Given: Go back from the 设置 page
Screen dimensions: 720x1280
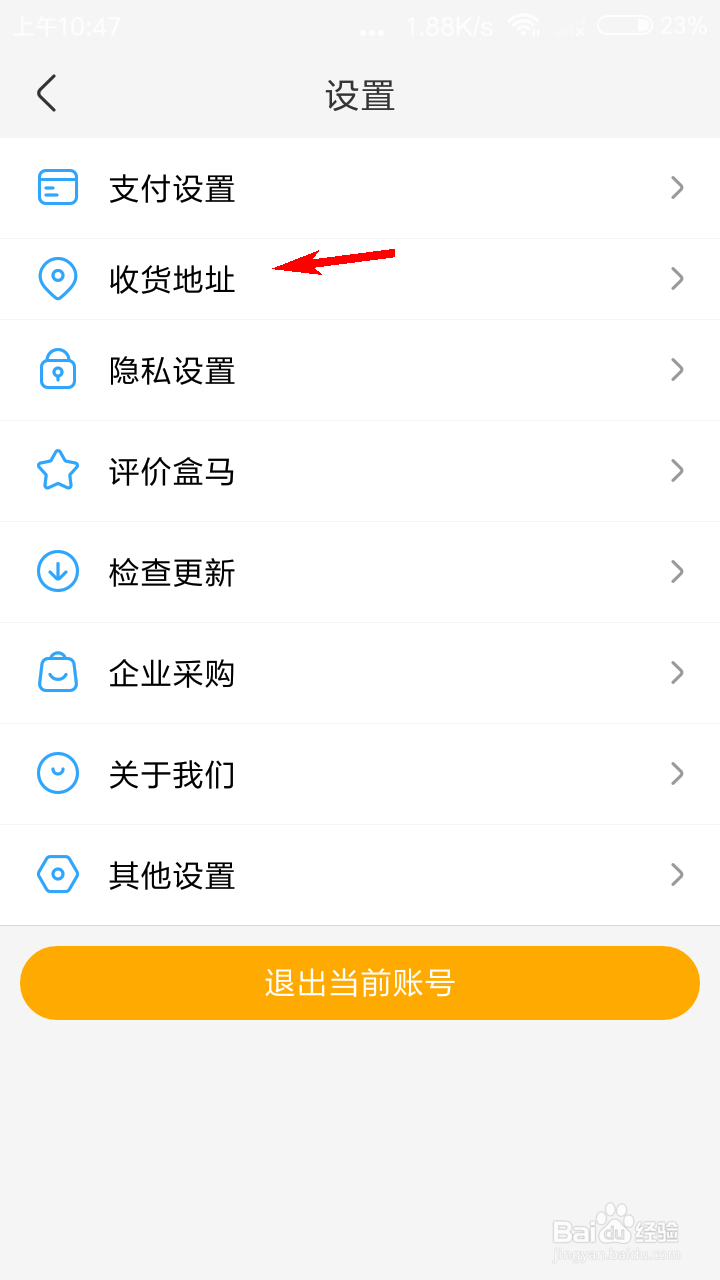Looking at the screenshot, I should click(x=46, y=94).
